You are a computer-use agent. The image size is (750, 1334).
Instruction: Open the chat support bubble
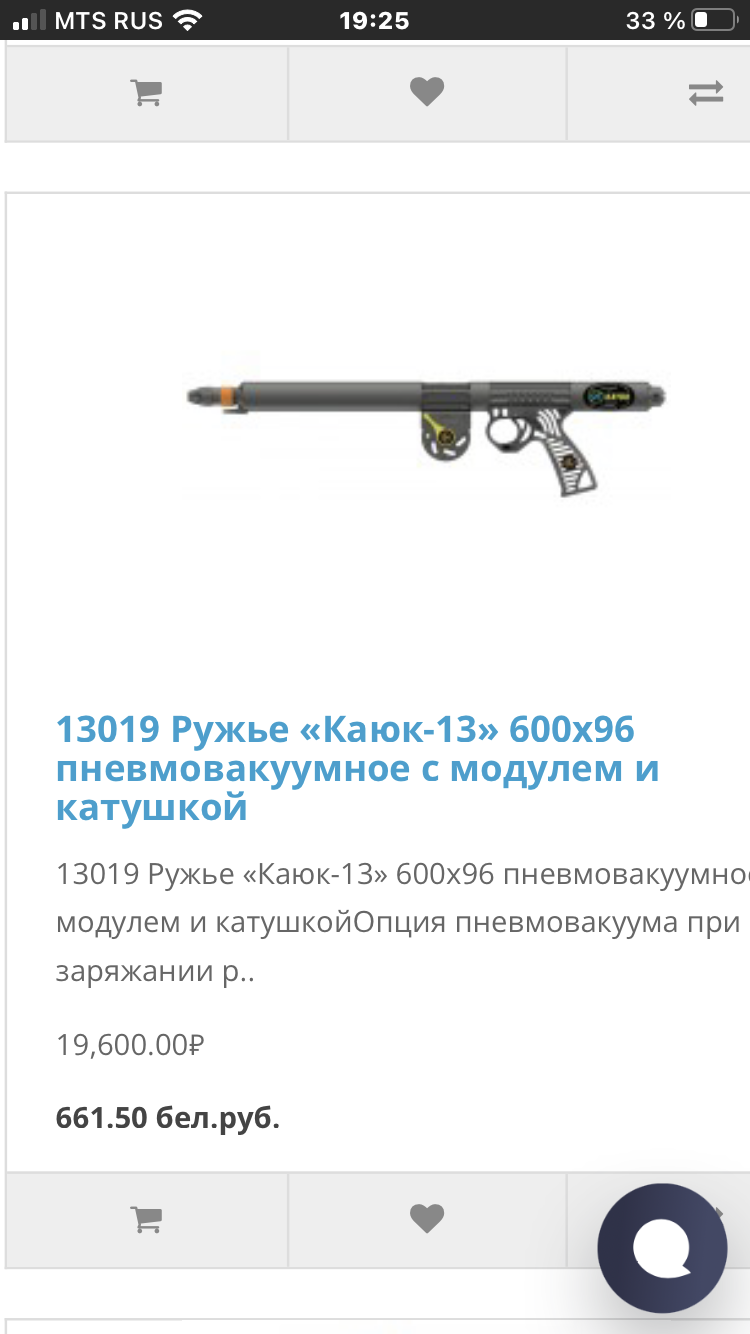coord(662,1248)
